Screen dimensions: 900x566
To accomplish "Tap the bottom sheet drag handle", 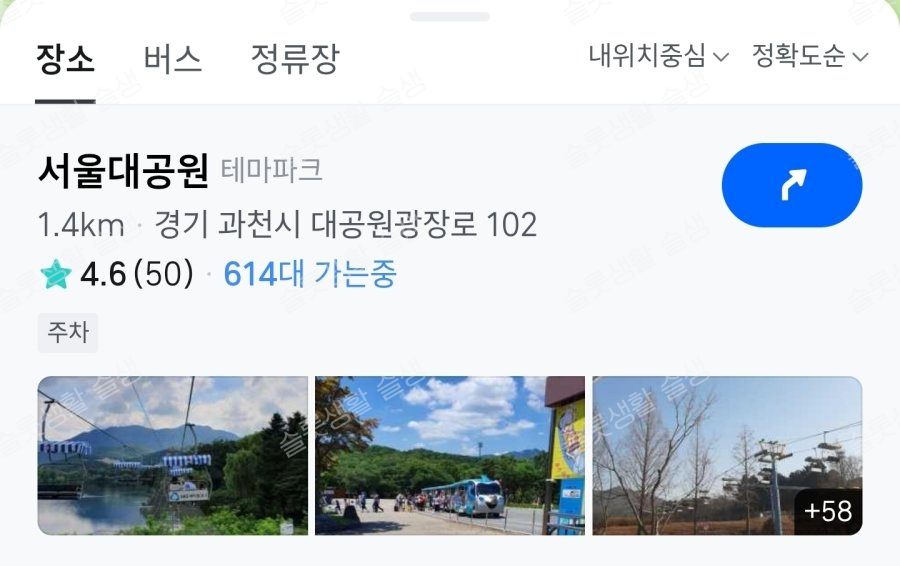I will click(449, 17).
